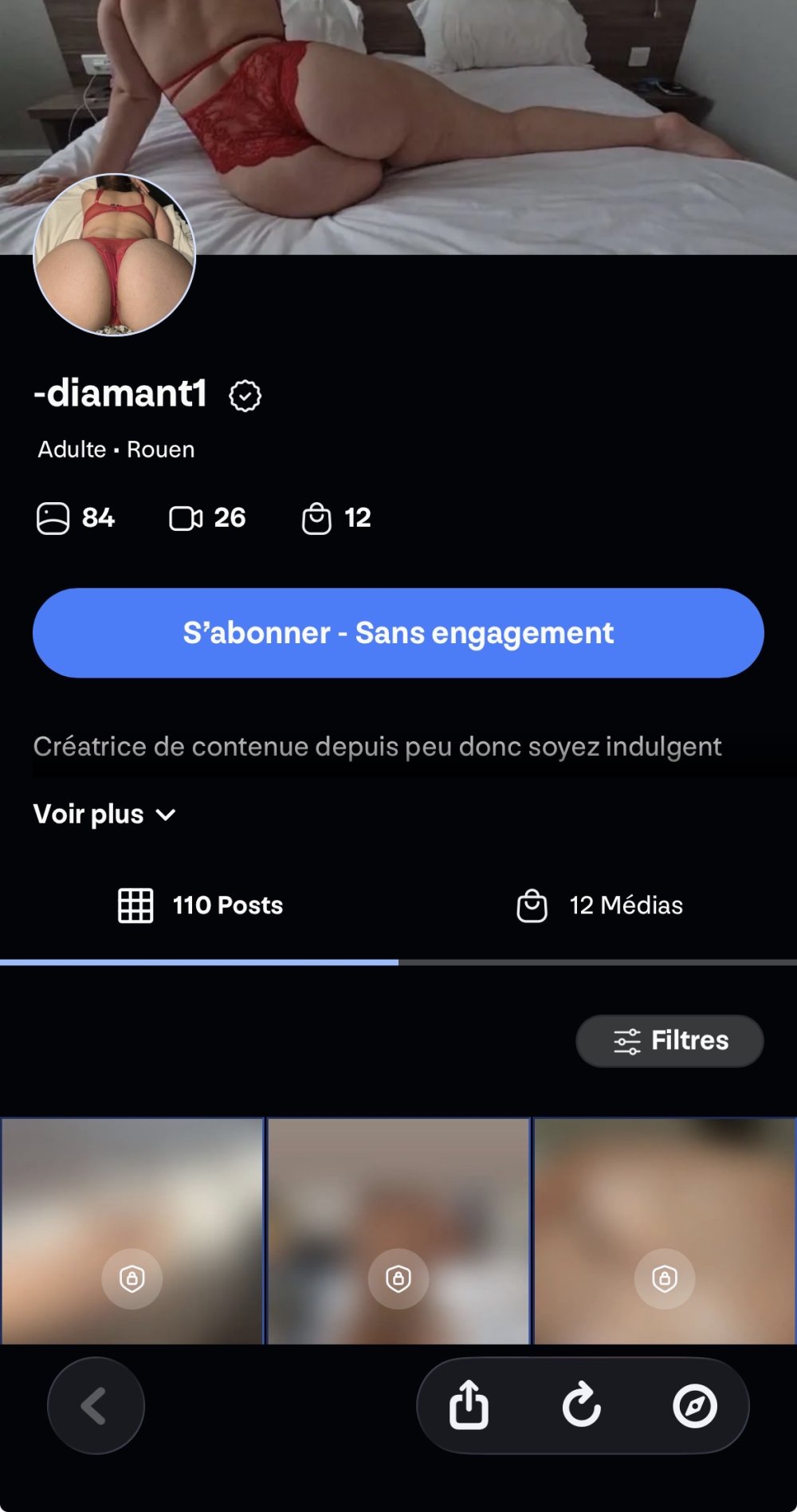
Task: Go back with the back arrow
Action: tap(96, 1406)
